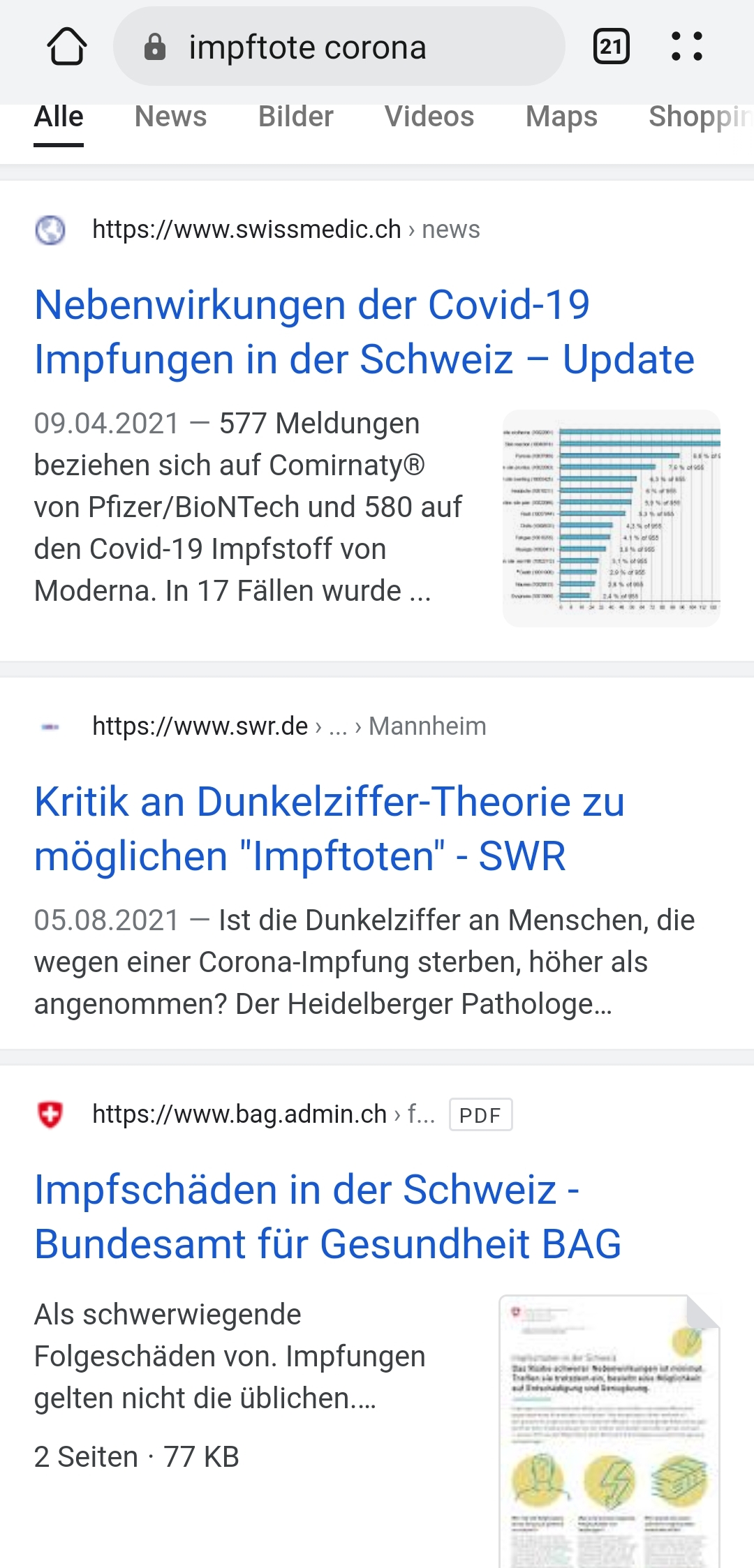This screenshot has width=754, height=1568.
Task: Open the Swissmedic Nebenwirkungen der Covid-19 Impfungen result
Action: coord(364,332)
